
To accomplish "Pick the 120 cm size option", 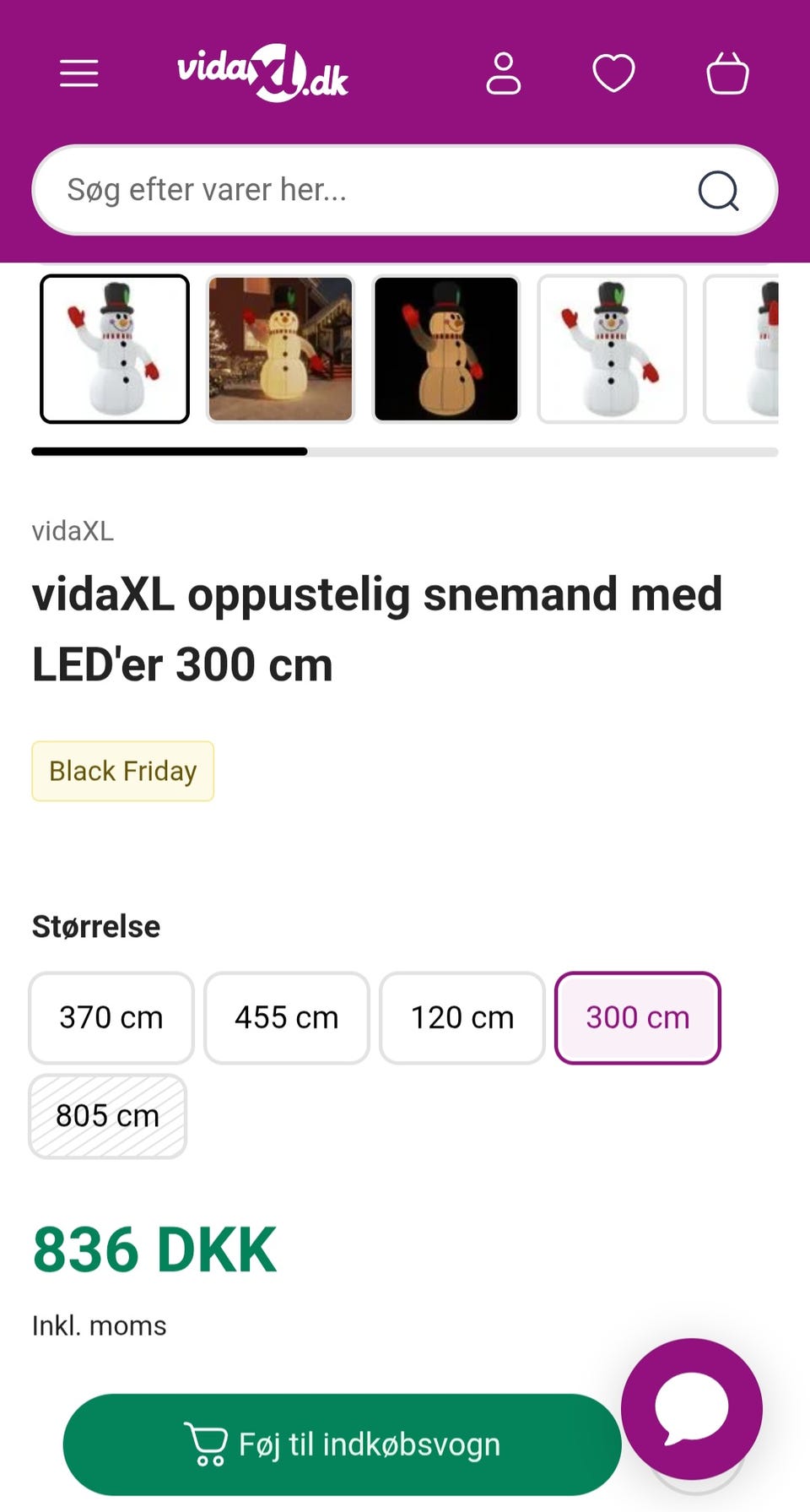I will coord(462,1017).
